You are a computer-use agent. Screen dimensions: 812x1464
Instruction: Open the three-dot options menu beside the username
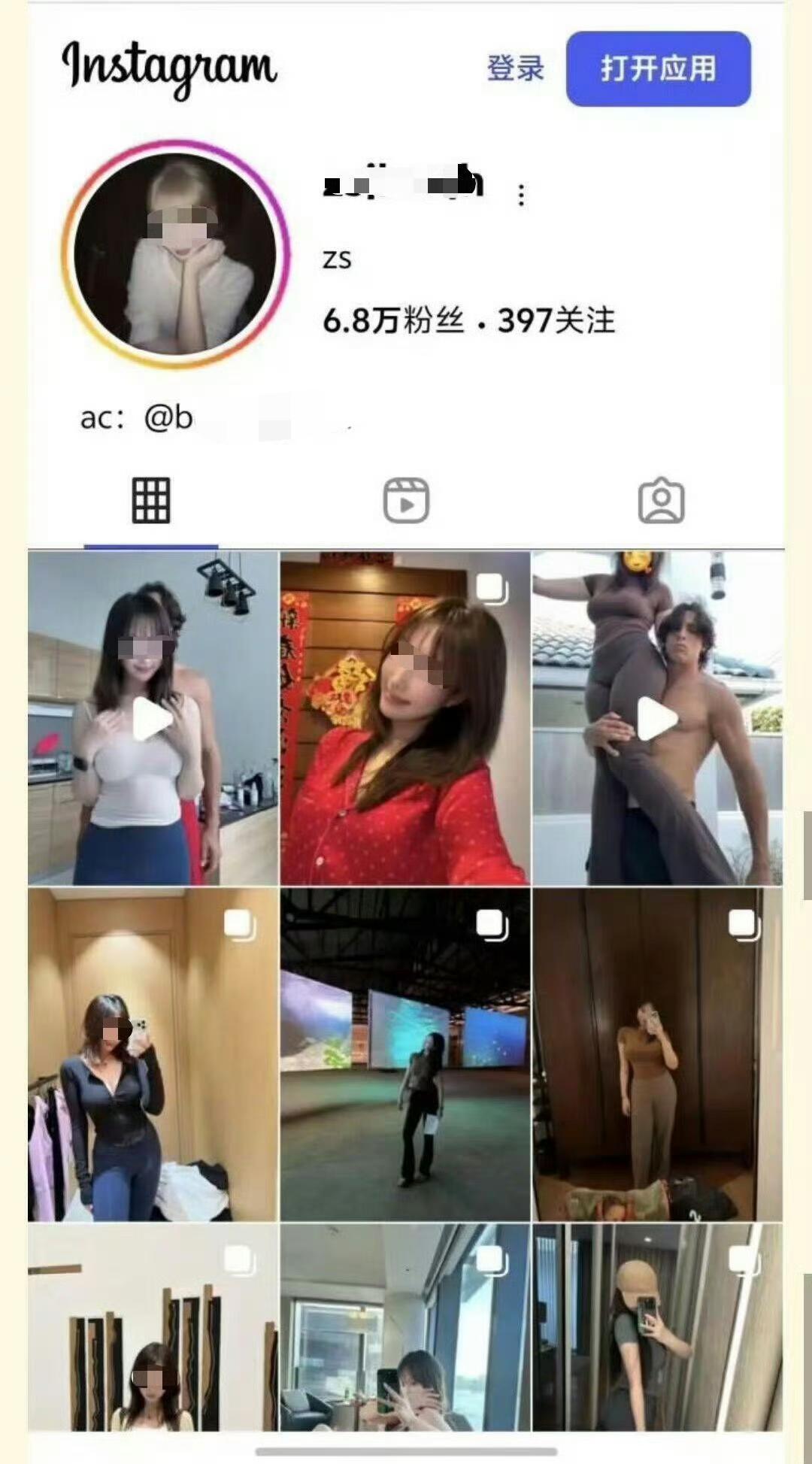[x=522, y=197]
